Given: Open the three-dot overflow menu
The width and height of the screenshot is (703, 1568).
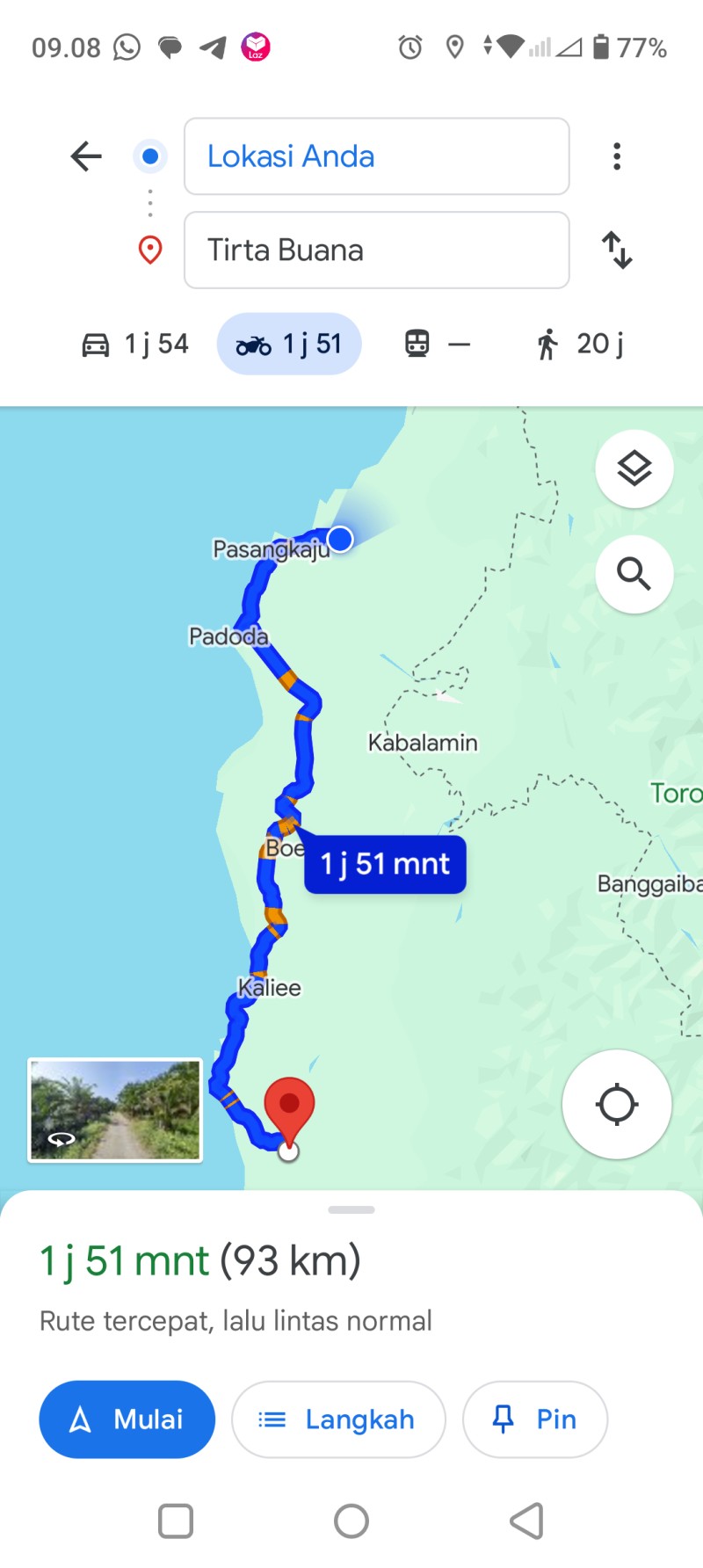Looking at the screenshot, I should point(617,156).
